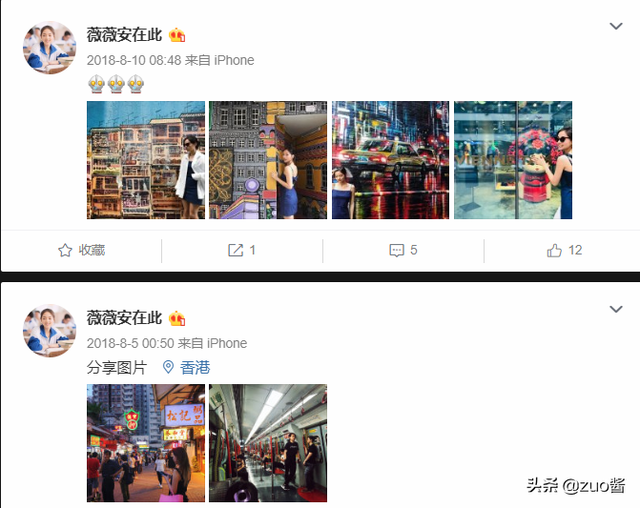Open the profile avatar on the 2018-8-10 post
The image size is (640, 508).
(49, 47)
